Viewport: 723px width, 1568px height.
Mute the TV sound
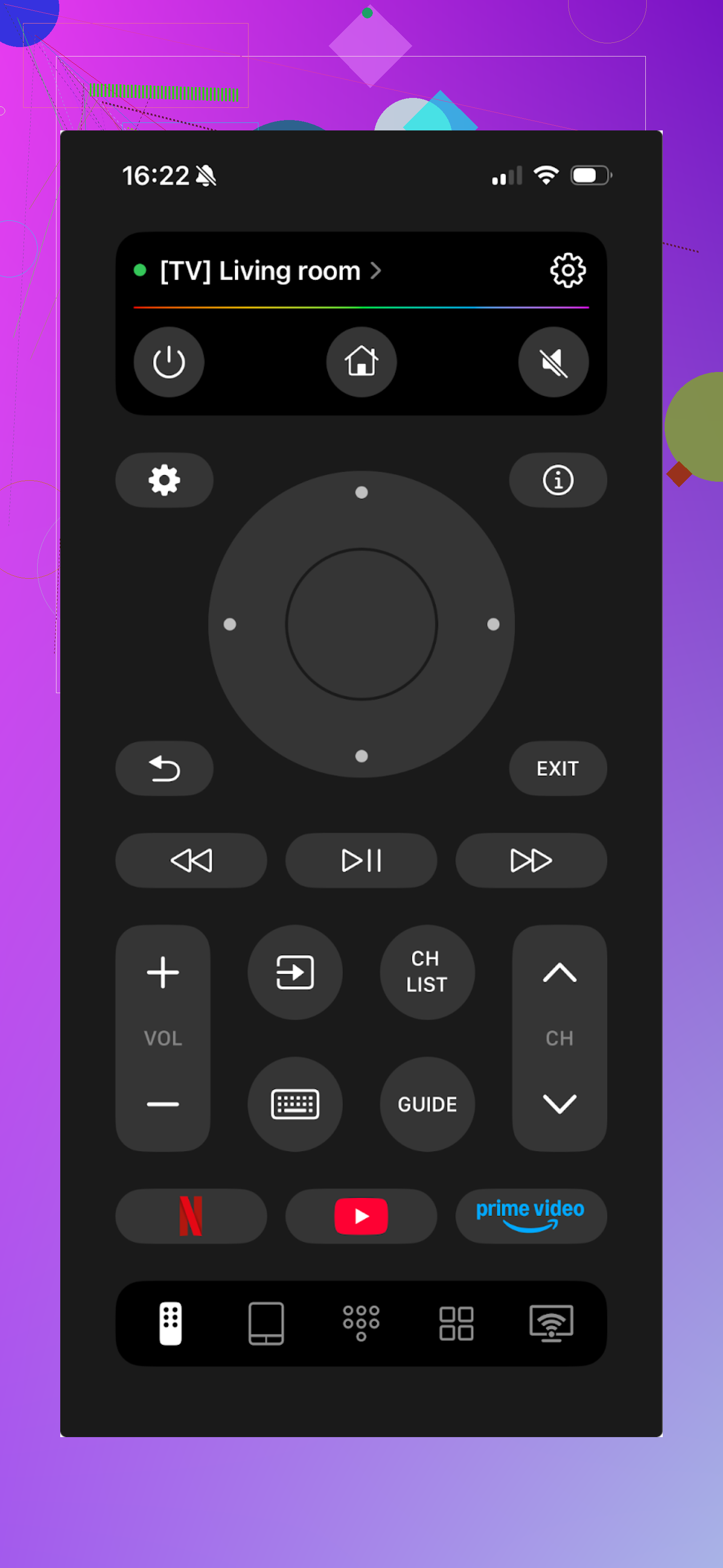553,362
